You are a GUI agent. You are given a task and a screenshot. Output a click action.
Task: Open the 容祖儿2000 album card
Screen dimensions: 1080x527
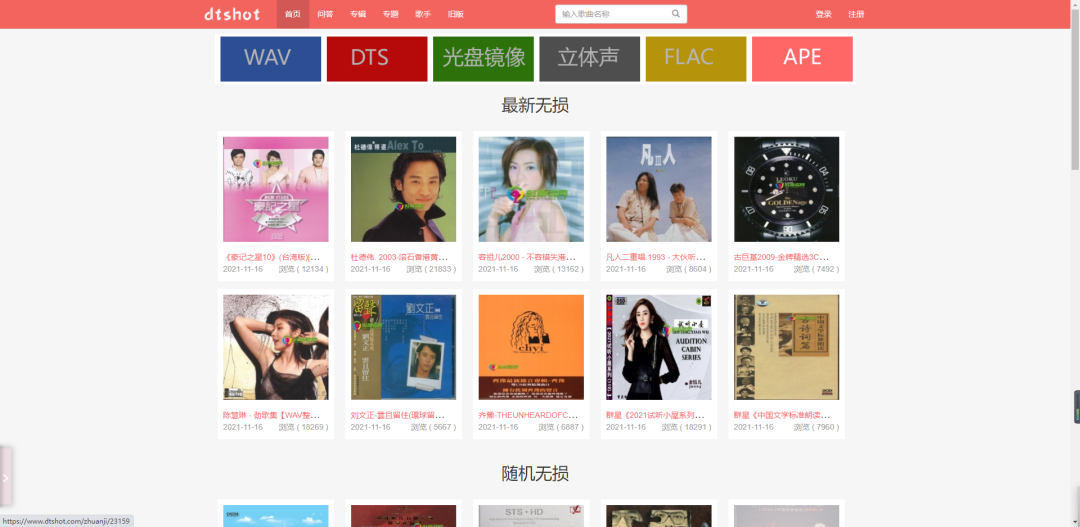tap(531, 190)
